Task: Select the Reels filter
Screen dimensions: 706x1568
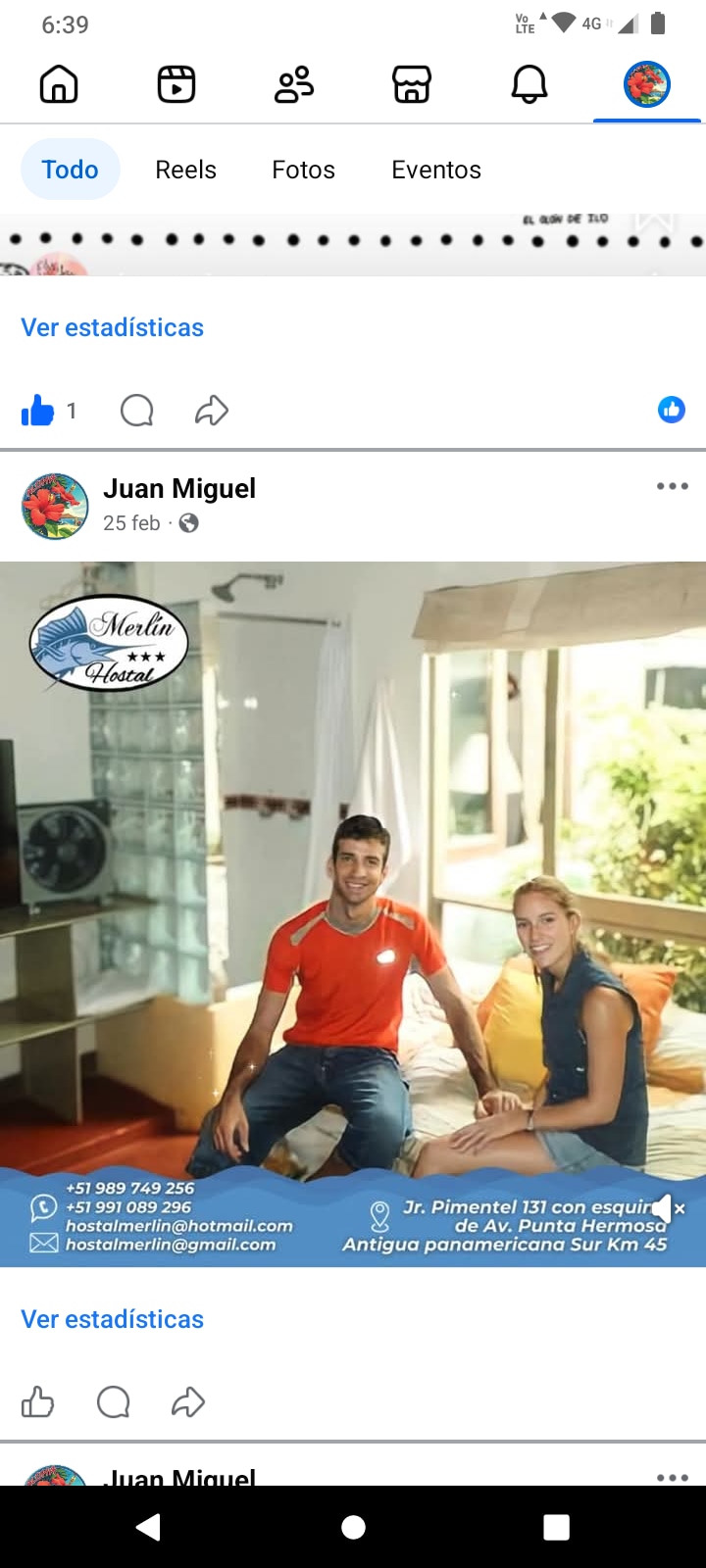Action: tap(185, 170)
